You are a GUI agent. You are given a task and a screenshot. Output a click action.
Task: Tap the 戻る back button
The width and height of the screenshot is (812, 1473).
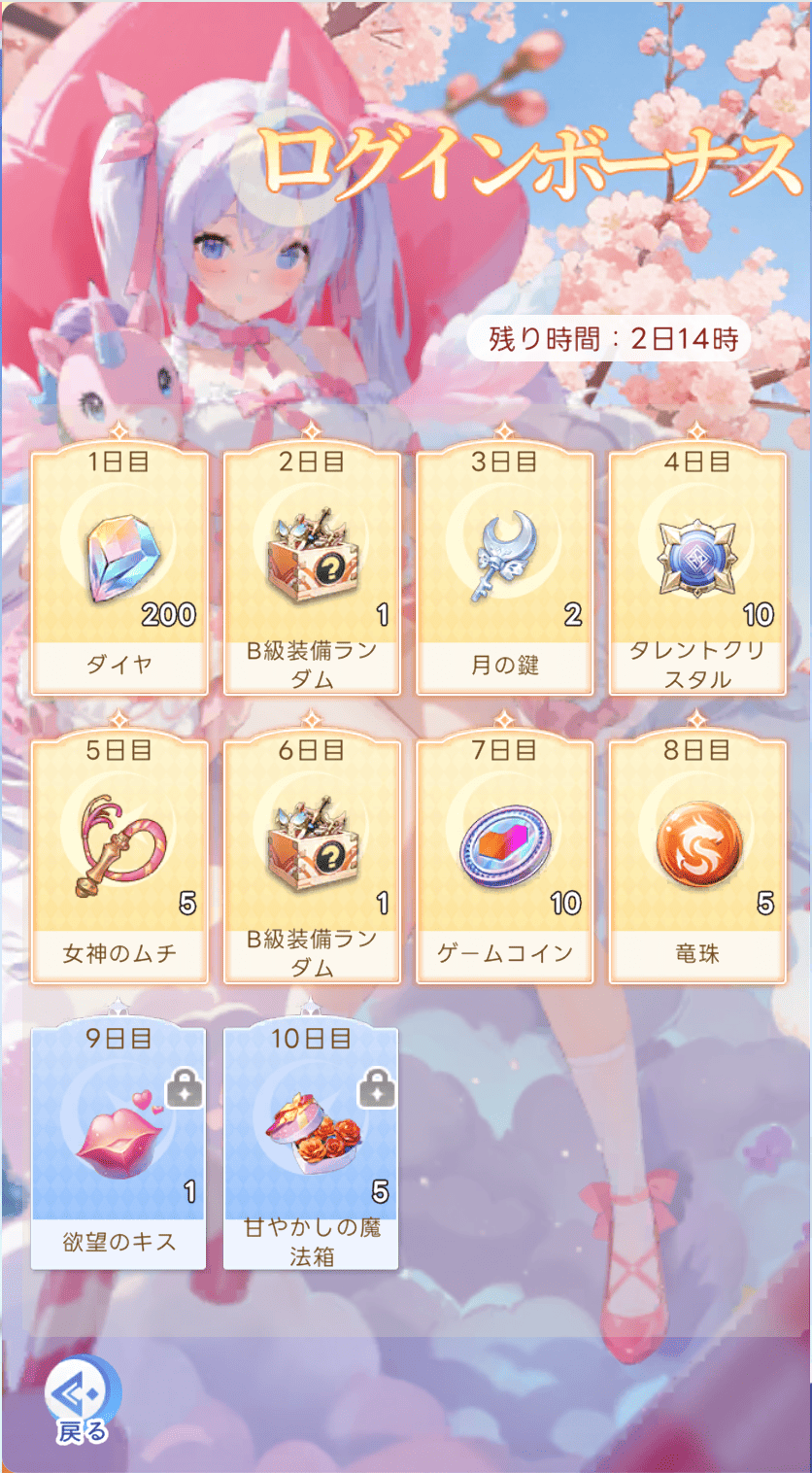(83, 1399)
